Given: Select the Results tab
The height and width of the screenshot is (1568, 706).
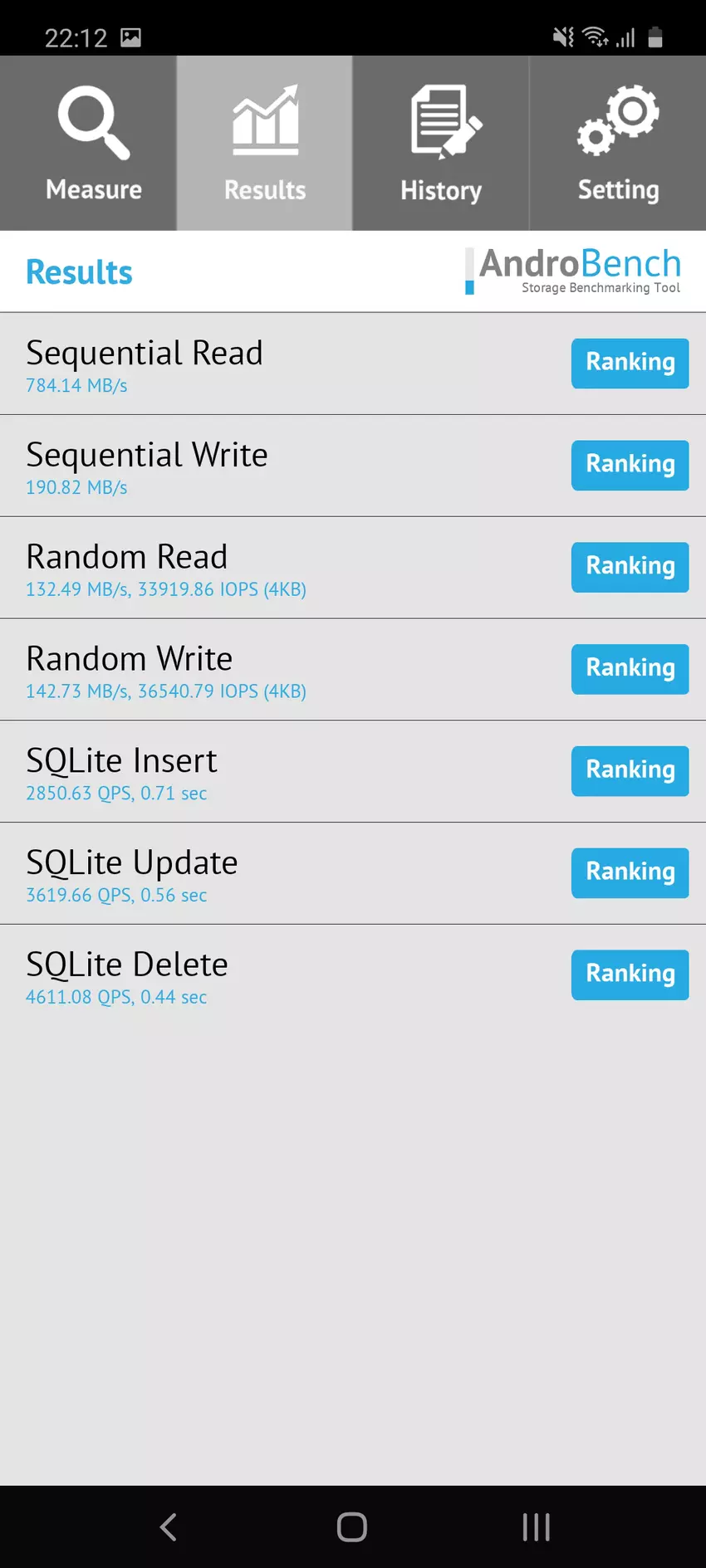Looking at the screenshot, I should (264, 144).
